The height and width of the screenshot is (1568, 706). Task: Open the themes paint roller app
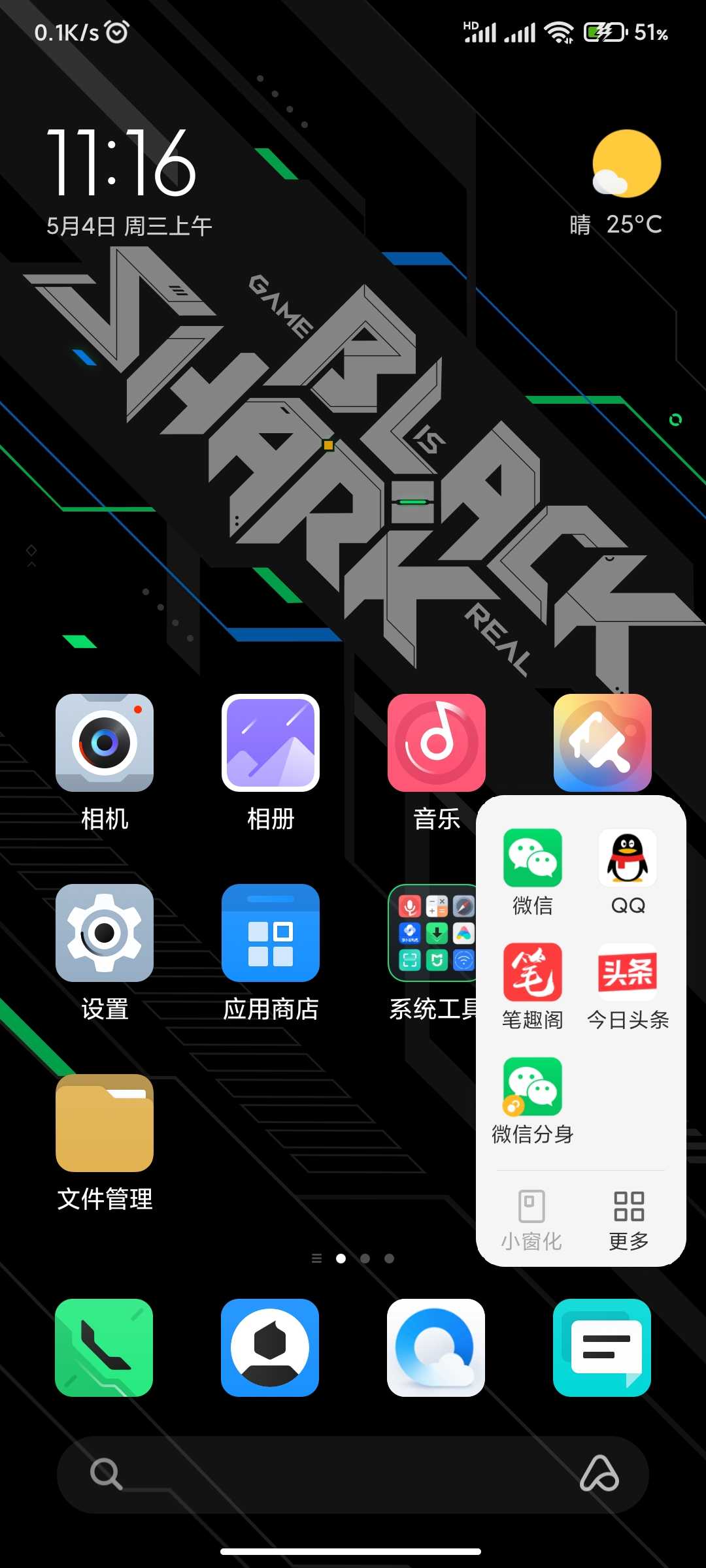602,743
